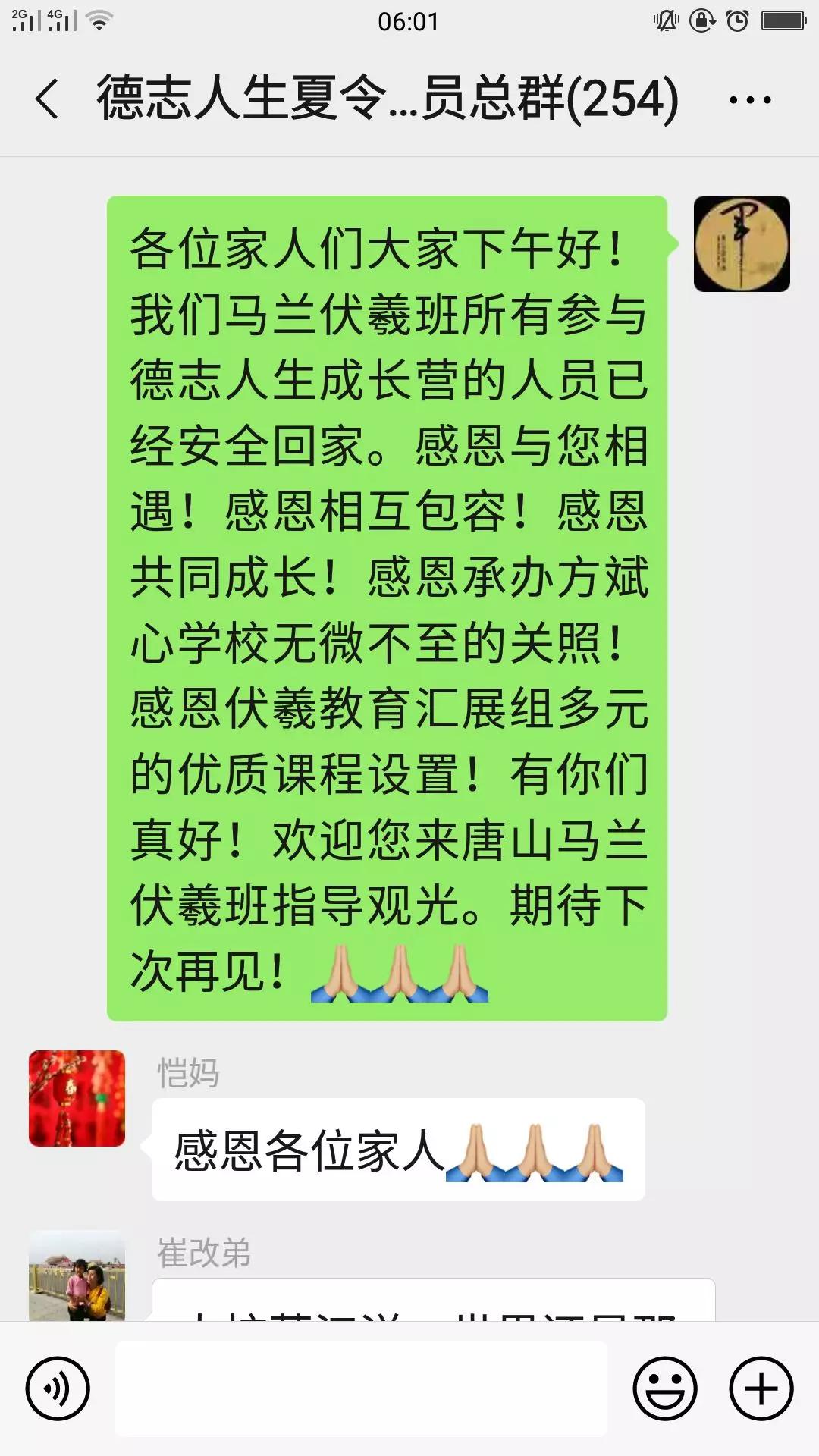Open the emoji picker
The width and height of the screenshot is (819, 1456).
click(665, 1389)
